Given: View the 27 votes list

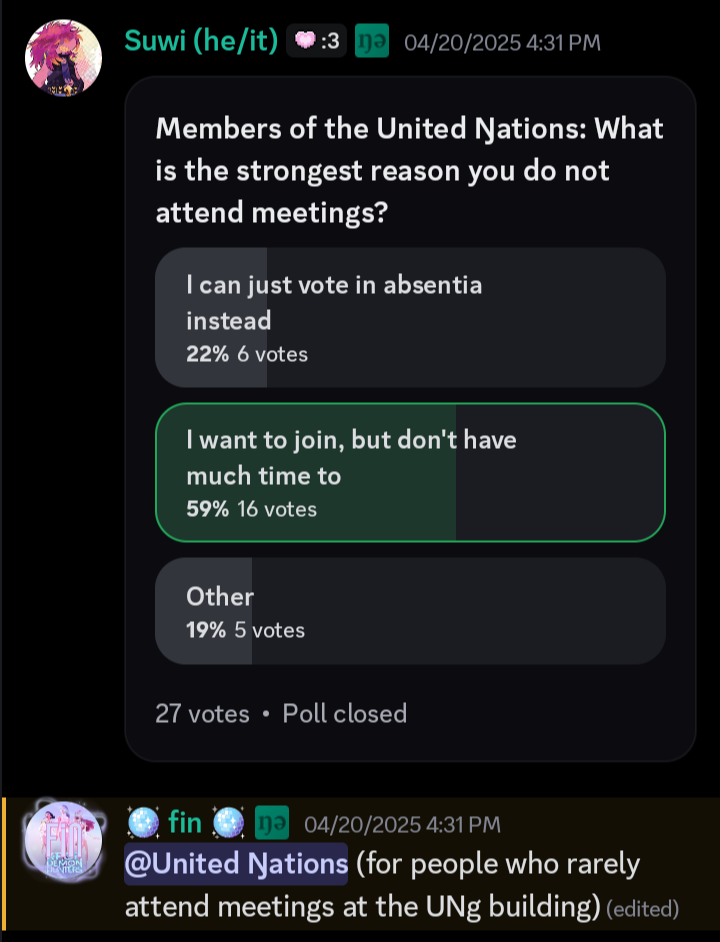Looking at the screenshot, I should [202, 714].
